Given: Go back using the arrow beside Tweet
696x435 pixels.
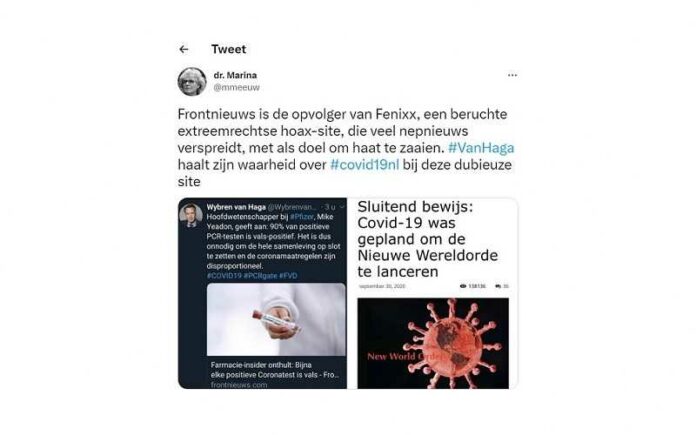Looking at the screenshot, I should (x=183, y=49).
